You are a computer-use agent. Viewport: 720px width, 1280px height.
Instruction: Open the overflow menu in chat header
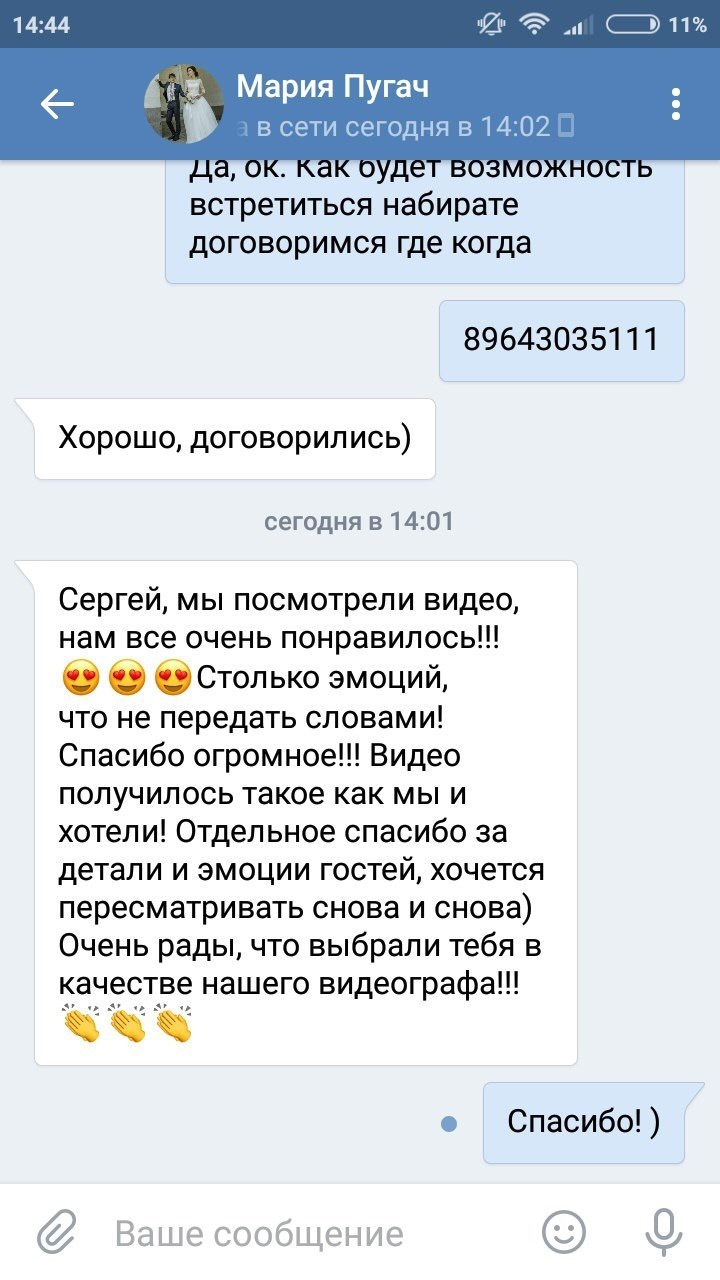point(676,104)
